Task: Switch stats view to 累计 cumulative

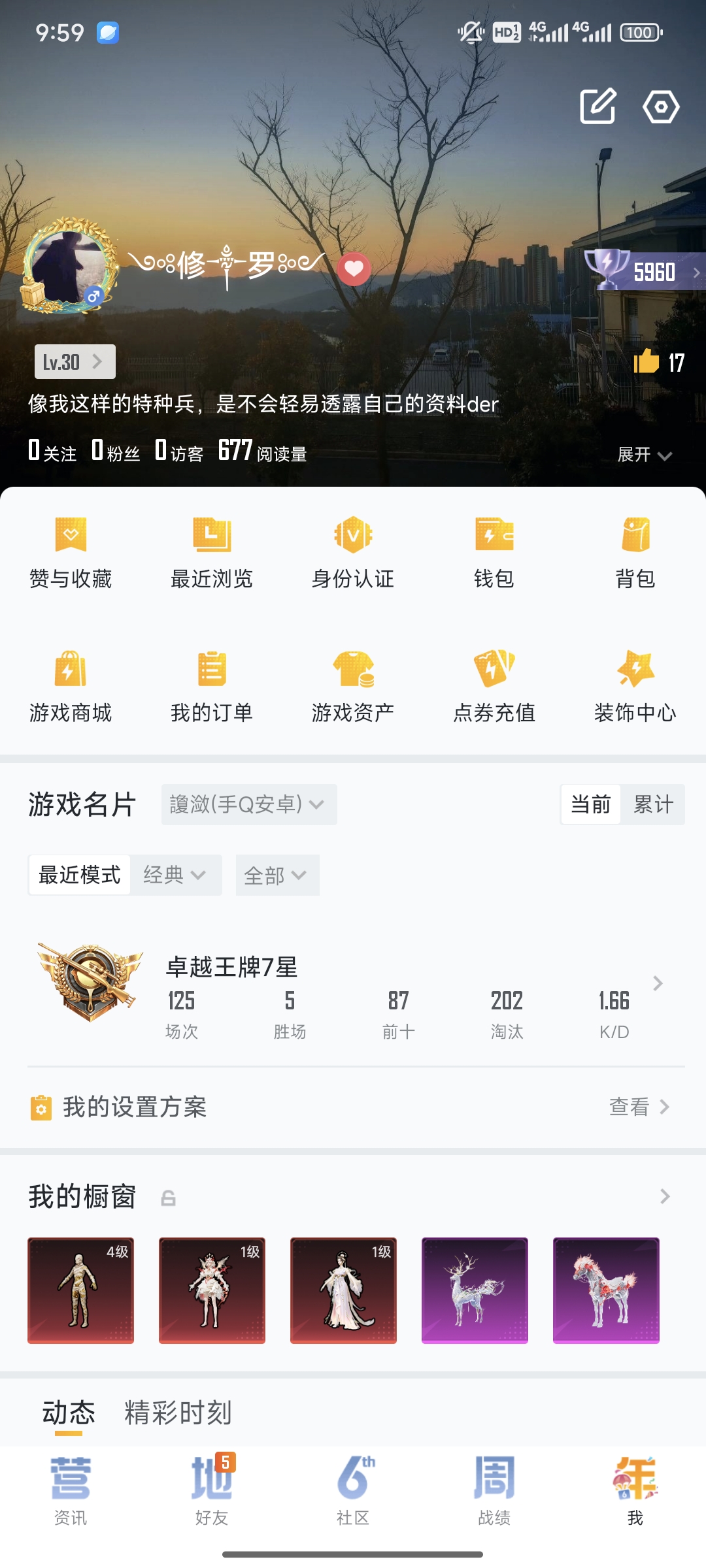Action: [x=653, y=805]
